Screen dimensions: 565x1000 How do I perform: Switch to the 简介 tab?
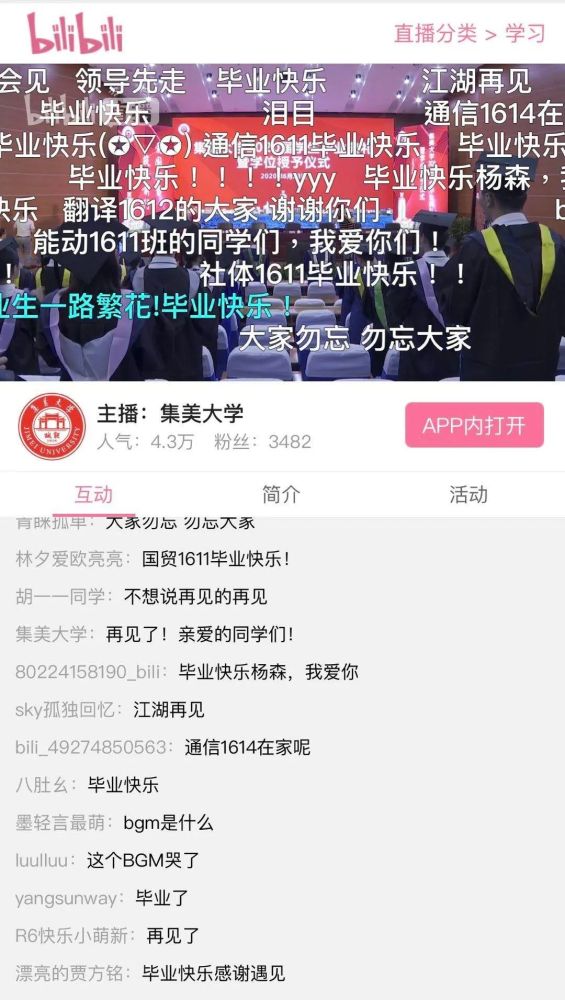point(281,494)
